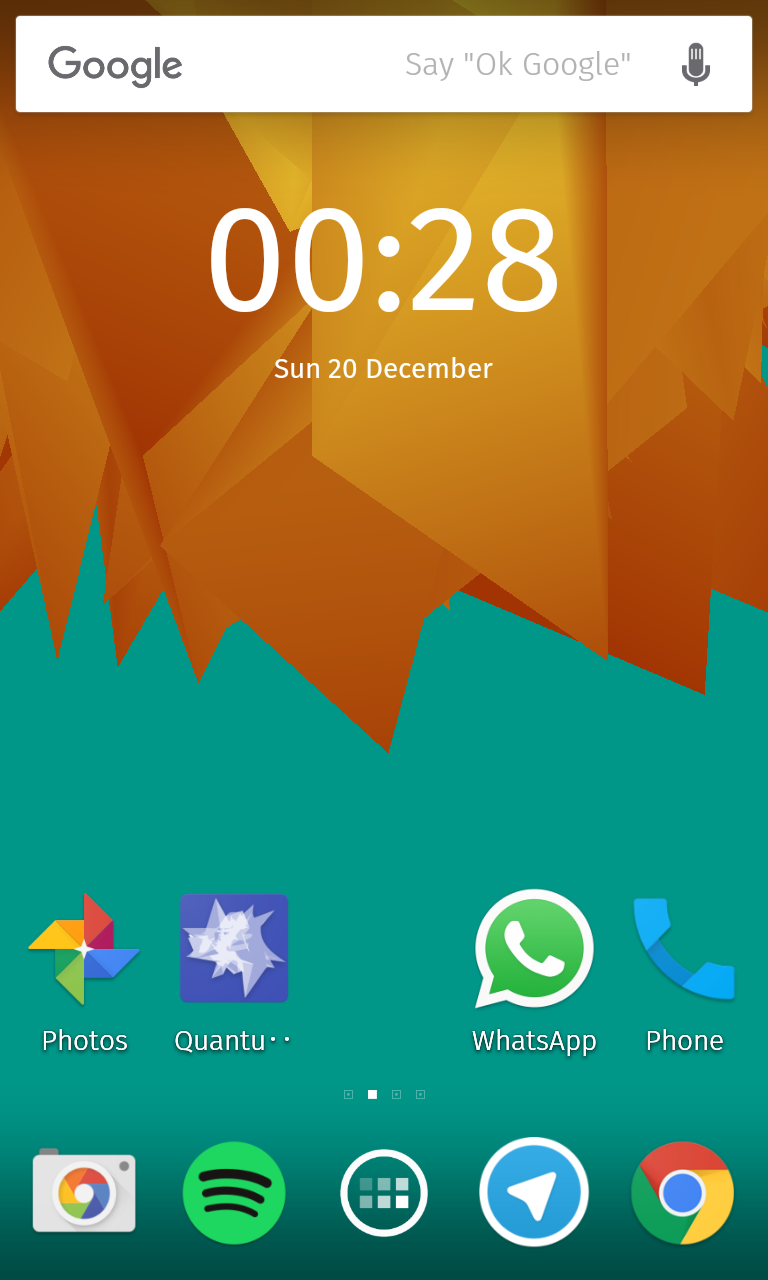Launch Telegram from the dock
Image resolution: width=768 pixels, height=1280 pixels.
534,1192
